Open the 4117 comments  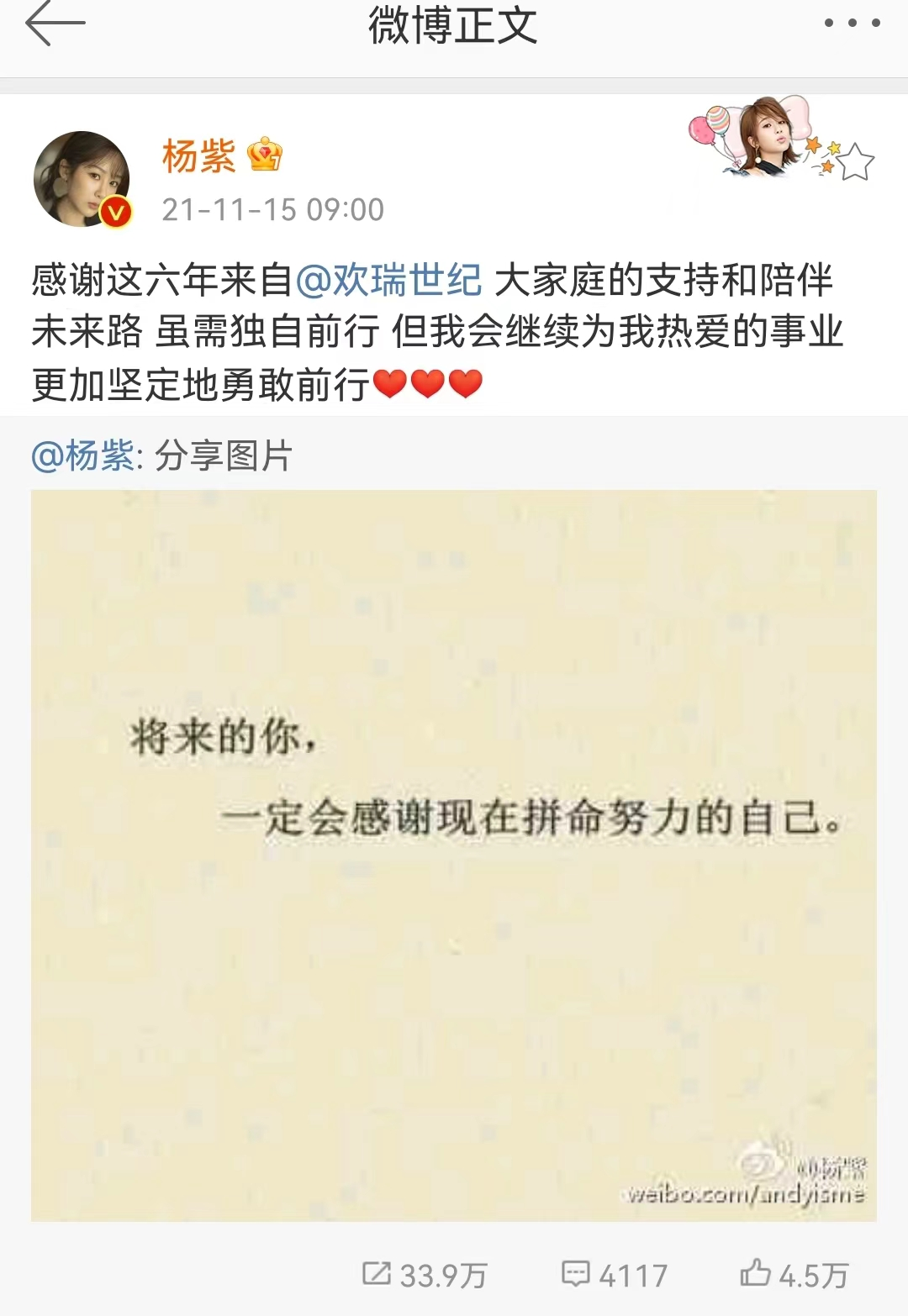[x=615, y=1275]
